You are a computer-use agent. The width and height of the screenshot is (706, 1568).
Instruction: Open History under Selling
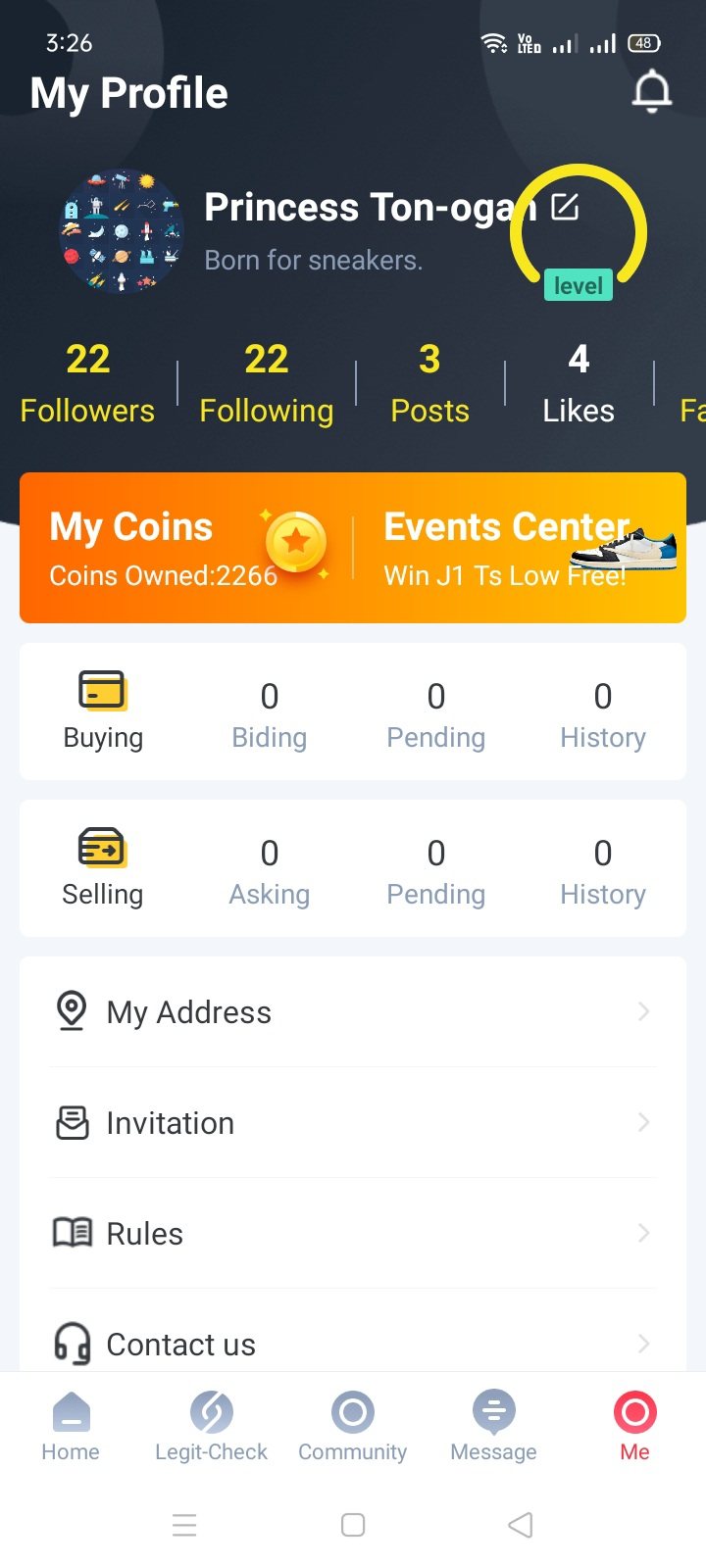click(x=603, y=870)
